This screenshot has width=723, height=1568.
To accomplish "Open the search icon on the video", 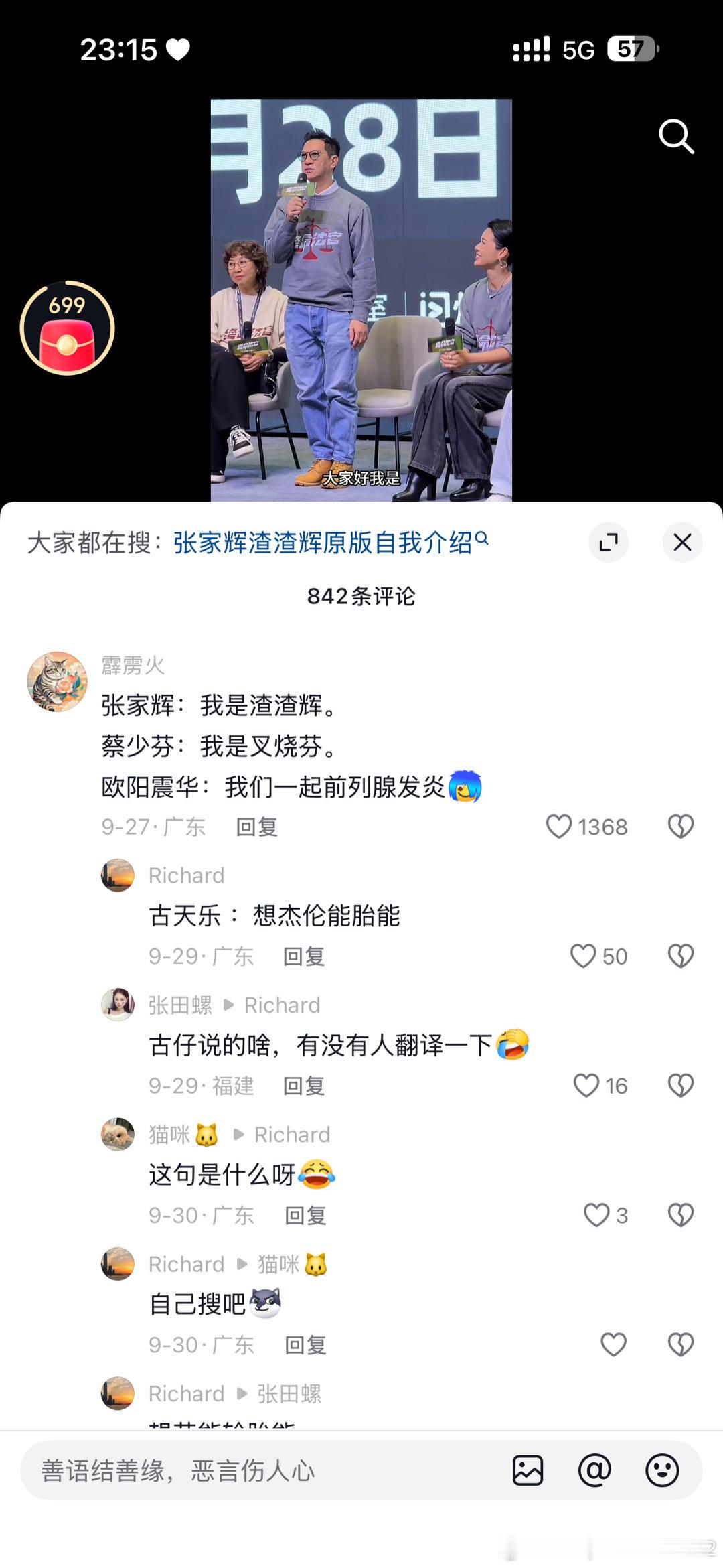I will tap(677, 137).
